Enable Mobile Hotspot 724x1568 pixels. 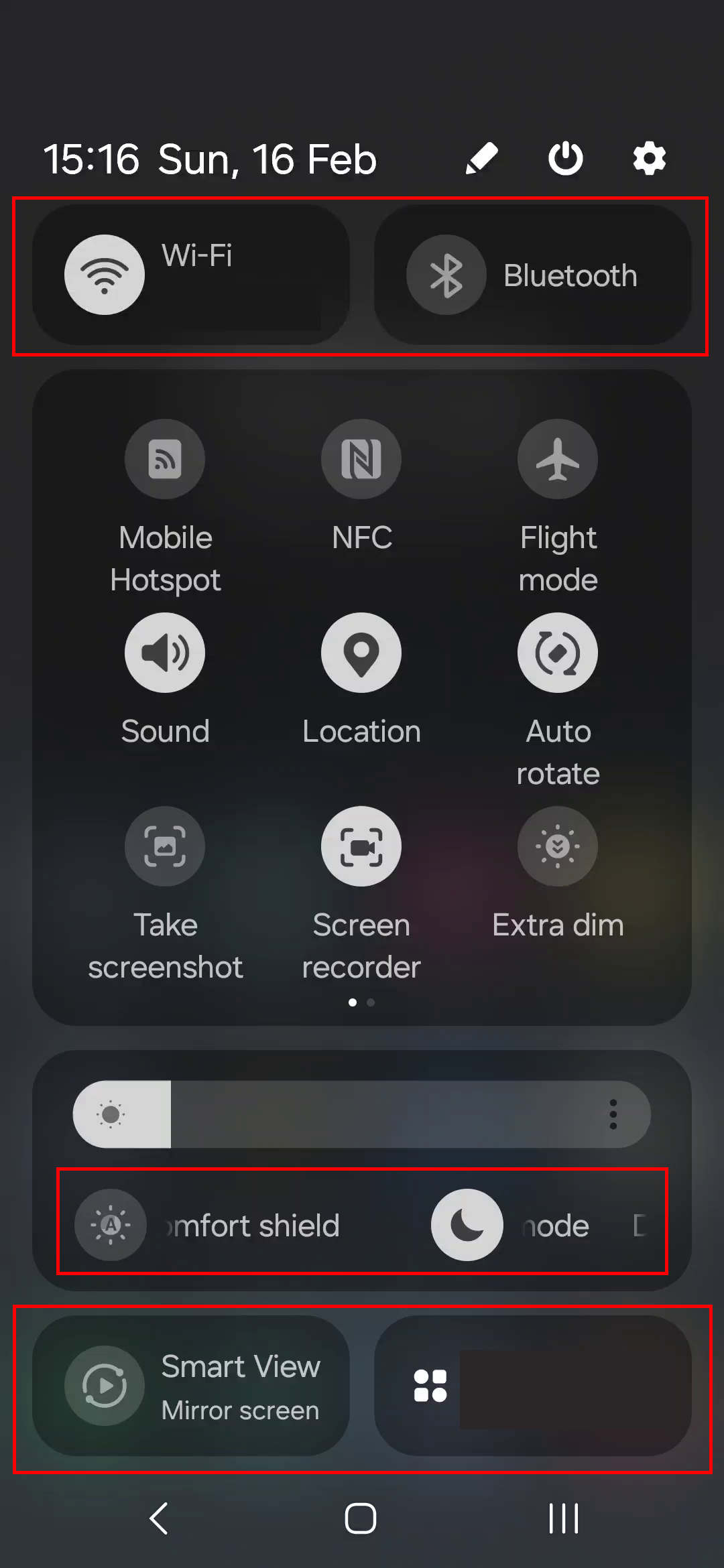[x=165, y=459]
